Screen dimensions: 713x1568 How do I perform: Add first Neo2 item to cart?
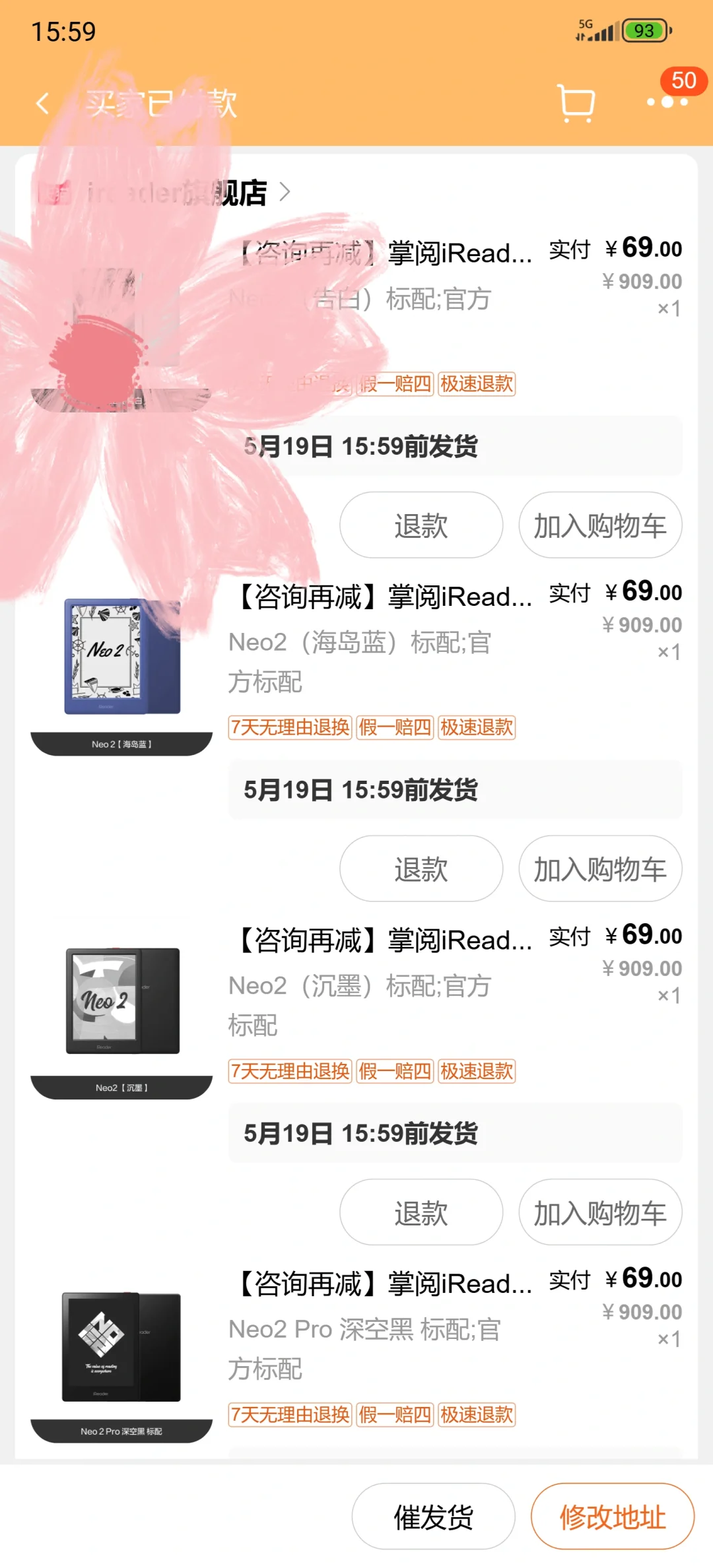pos(599,525)
